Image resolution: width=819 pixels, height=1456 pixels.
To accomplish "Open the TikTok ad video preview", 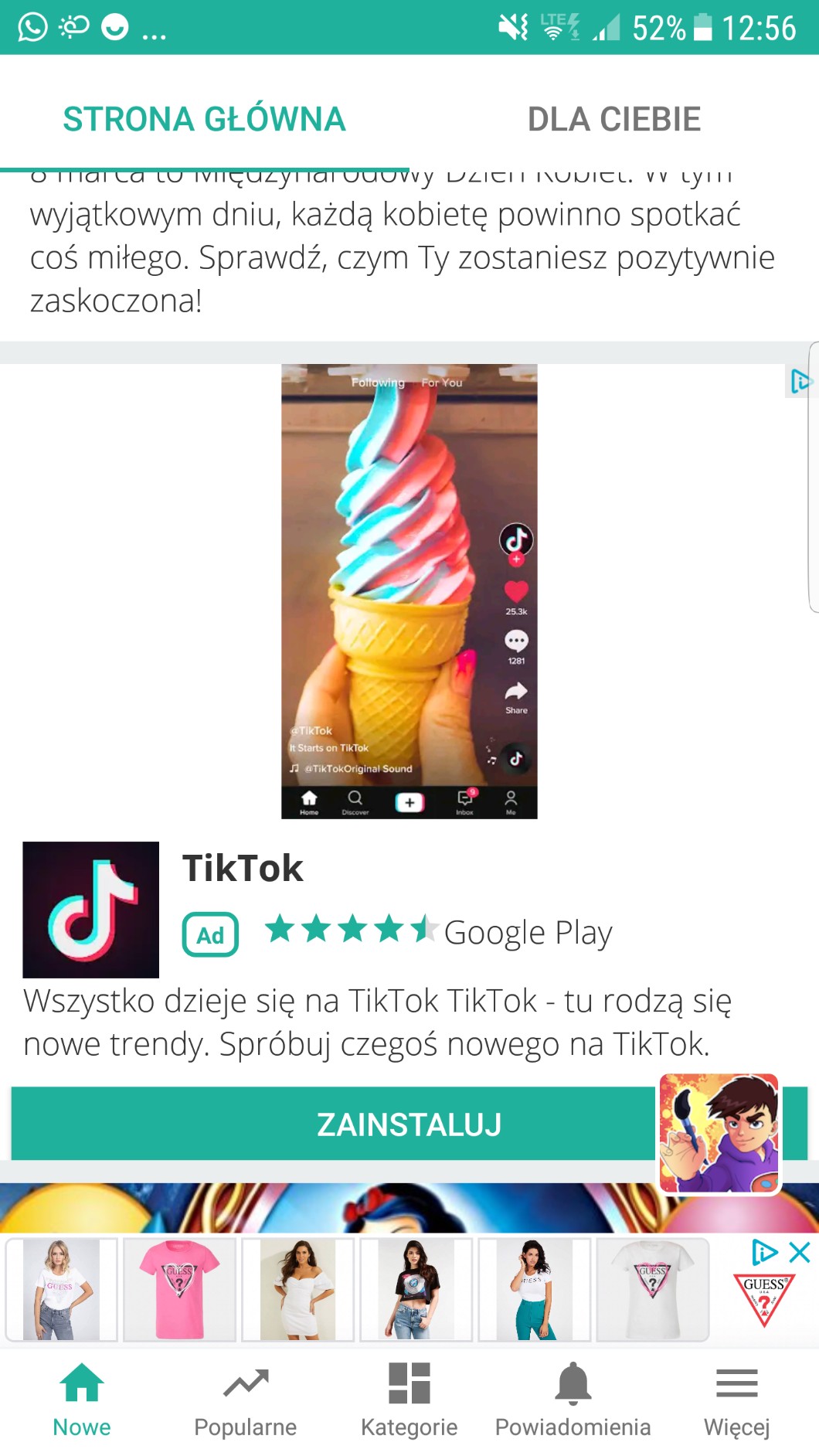I will pos(409,591).
